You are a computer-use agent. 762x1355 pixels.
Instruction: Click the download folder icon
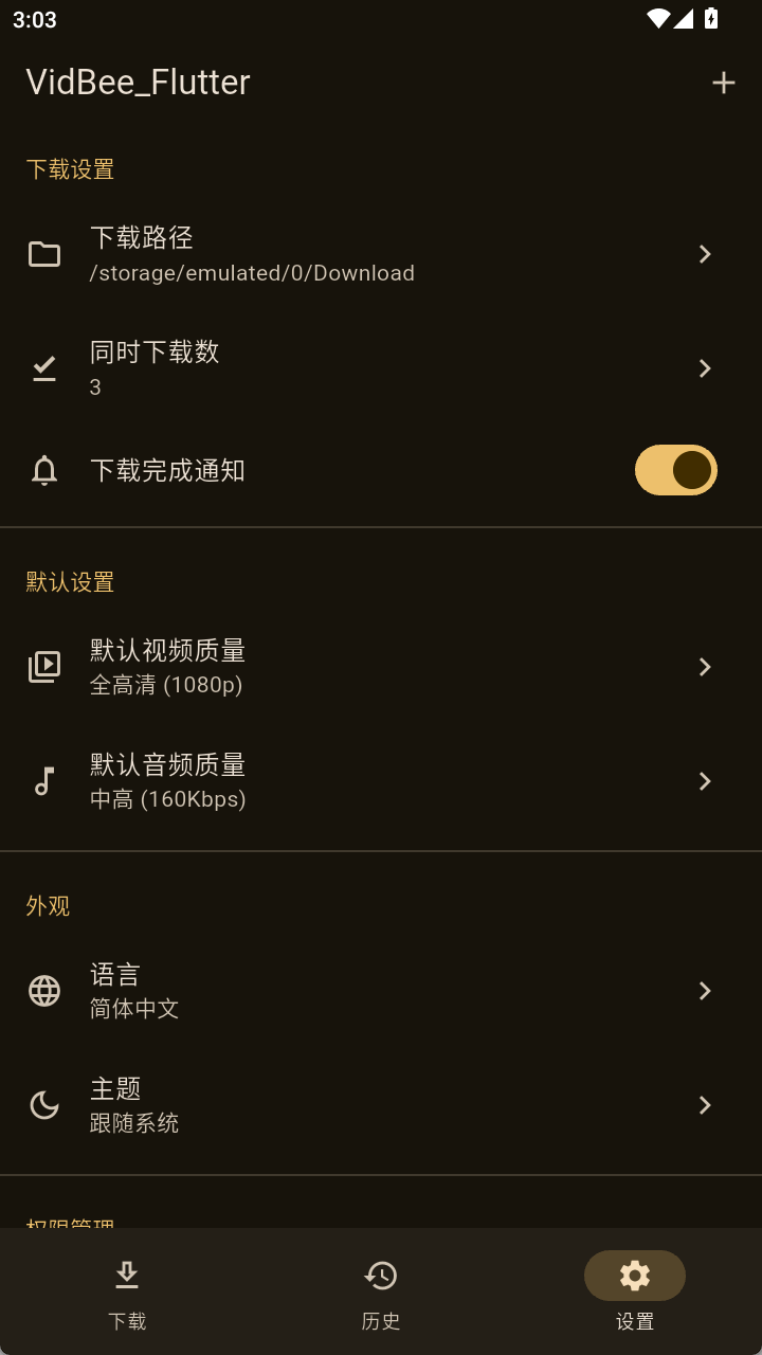click(x=44, y=254)
